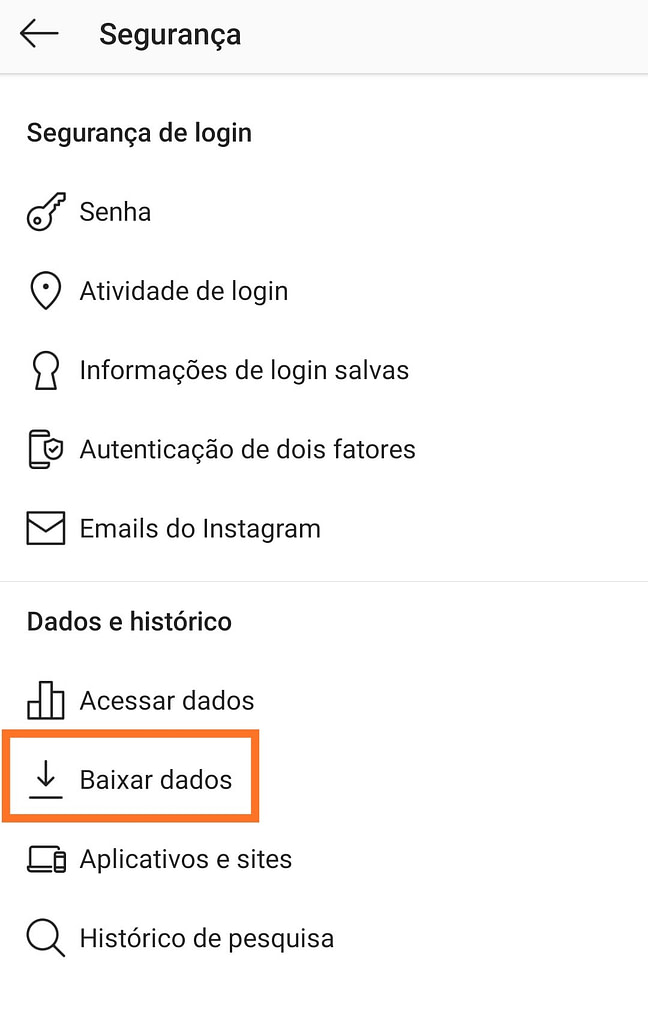This screenshot has width=648, height=1024.
Task: View Histórico de pesquisa
Action: 206,938
